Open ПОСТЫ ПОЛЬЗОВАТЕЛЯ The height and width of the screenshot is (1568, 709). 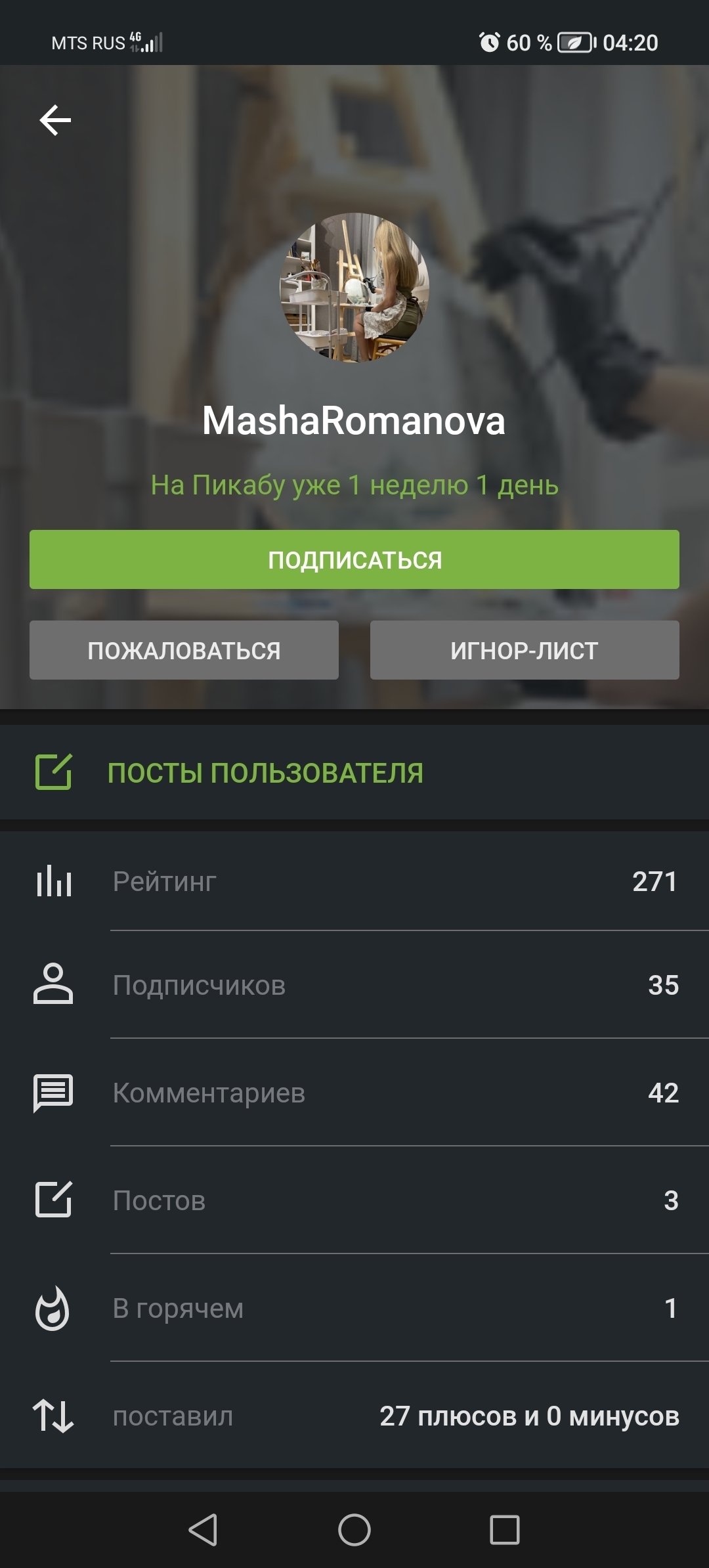point(265,773)
